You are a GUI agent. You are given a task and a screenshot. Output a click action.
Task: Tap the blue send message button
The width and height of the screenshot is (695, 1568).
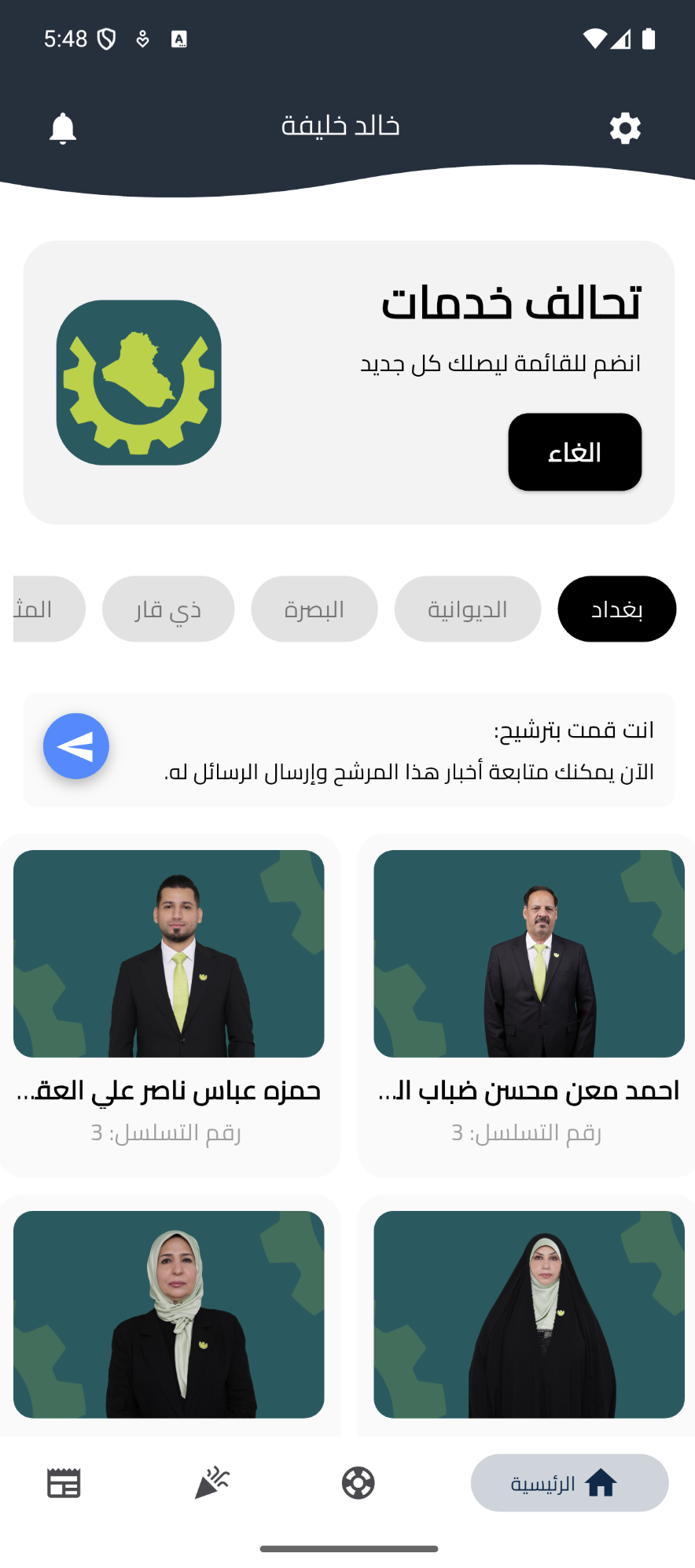[x=76, y=746]
